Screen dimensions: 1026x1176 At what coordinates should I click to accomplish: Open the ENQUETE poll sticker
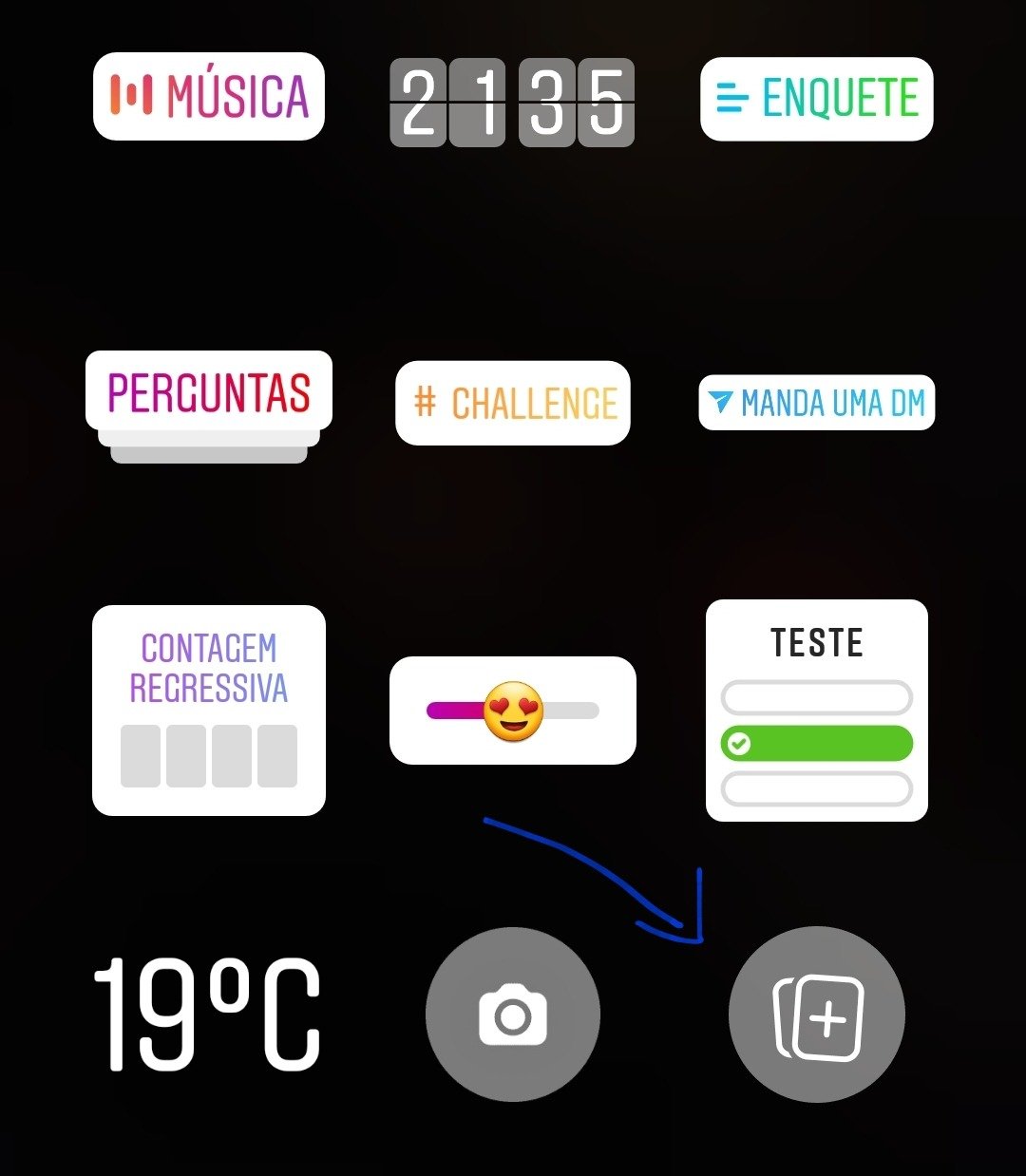(x=815, y=98)
